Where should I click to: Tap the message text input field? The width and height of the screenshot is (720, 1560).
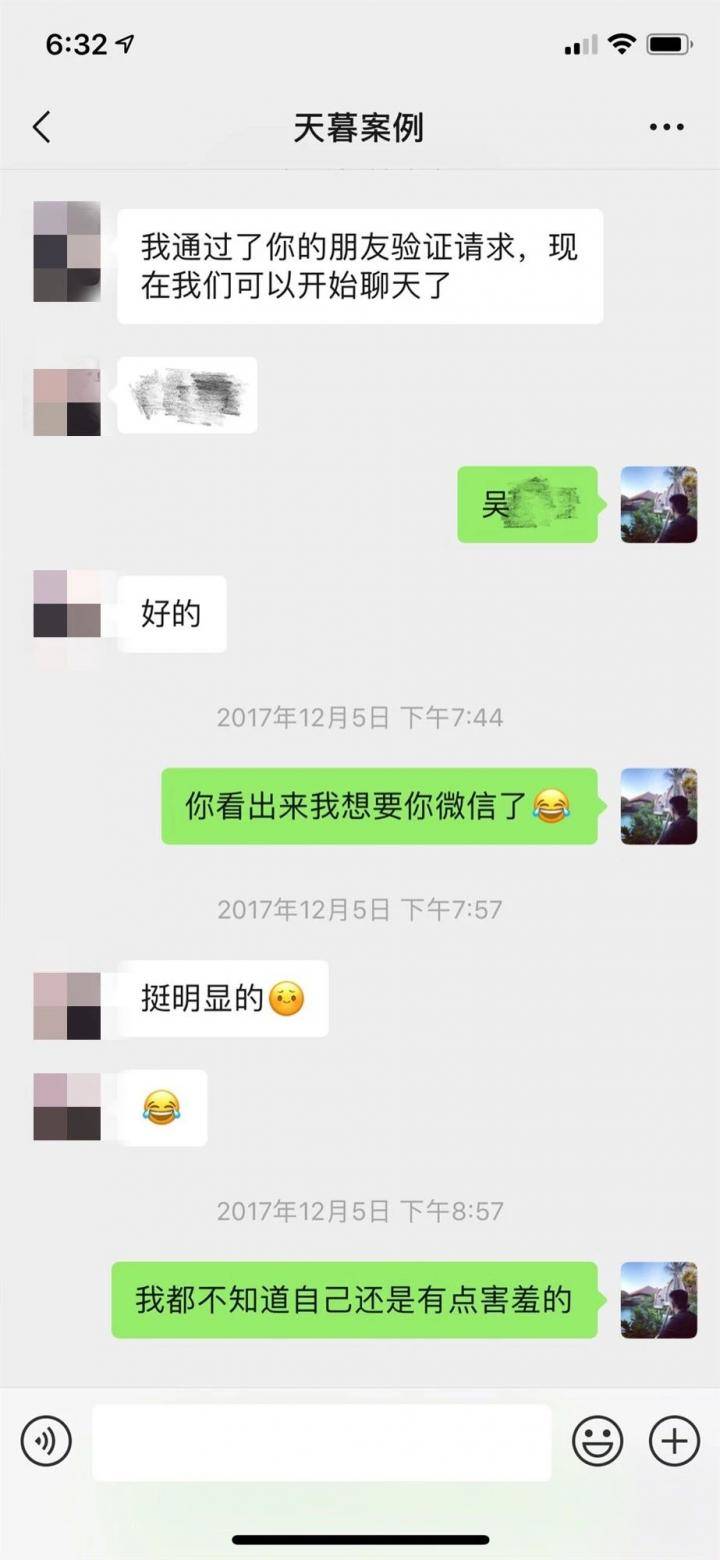(320, 1440)
